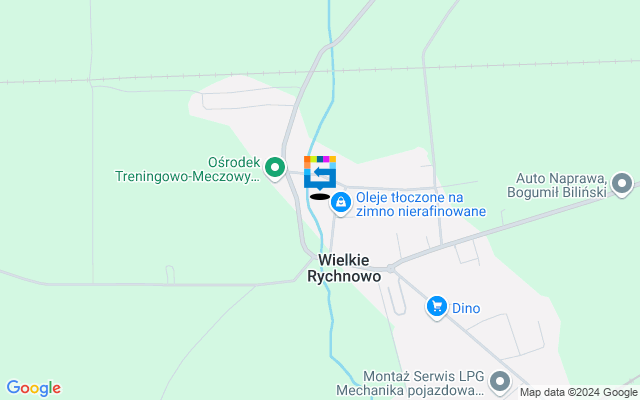Screen dimensions: 640x400
Task: Tap the Oleje tłoczone na zimno shop pin
Action: click(x=341, y=202)
